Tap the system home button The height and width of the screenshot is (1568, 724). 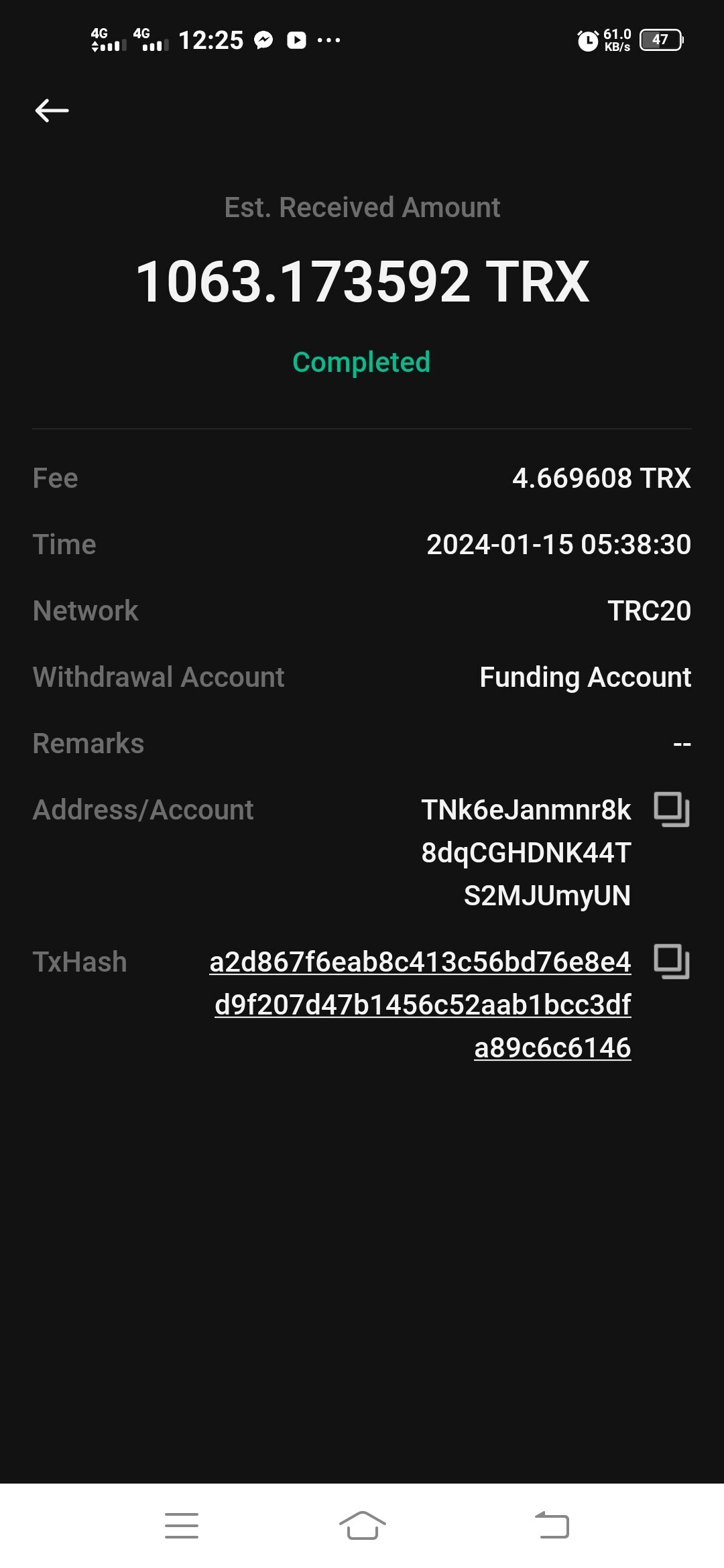[362, 1526]
